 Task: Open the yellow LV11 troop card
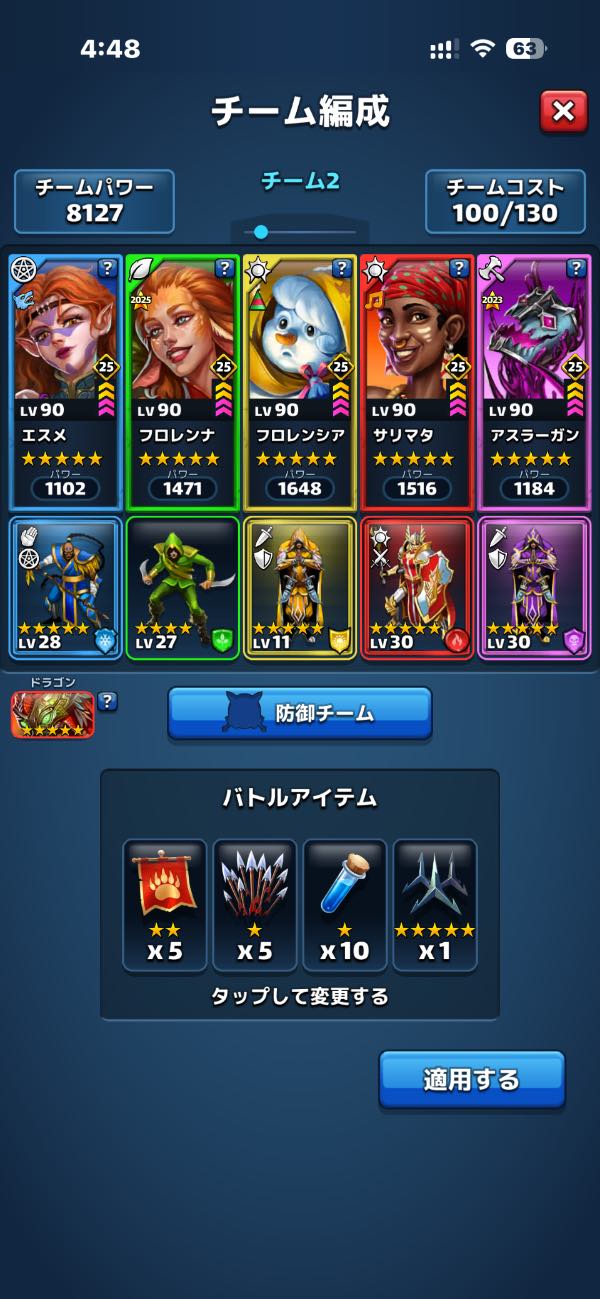pyautogui.click(x=299, y=588)
